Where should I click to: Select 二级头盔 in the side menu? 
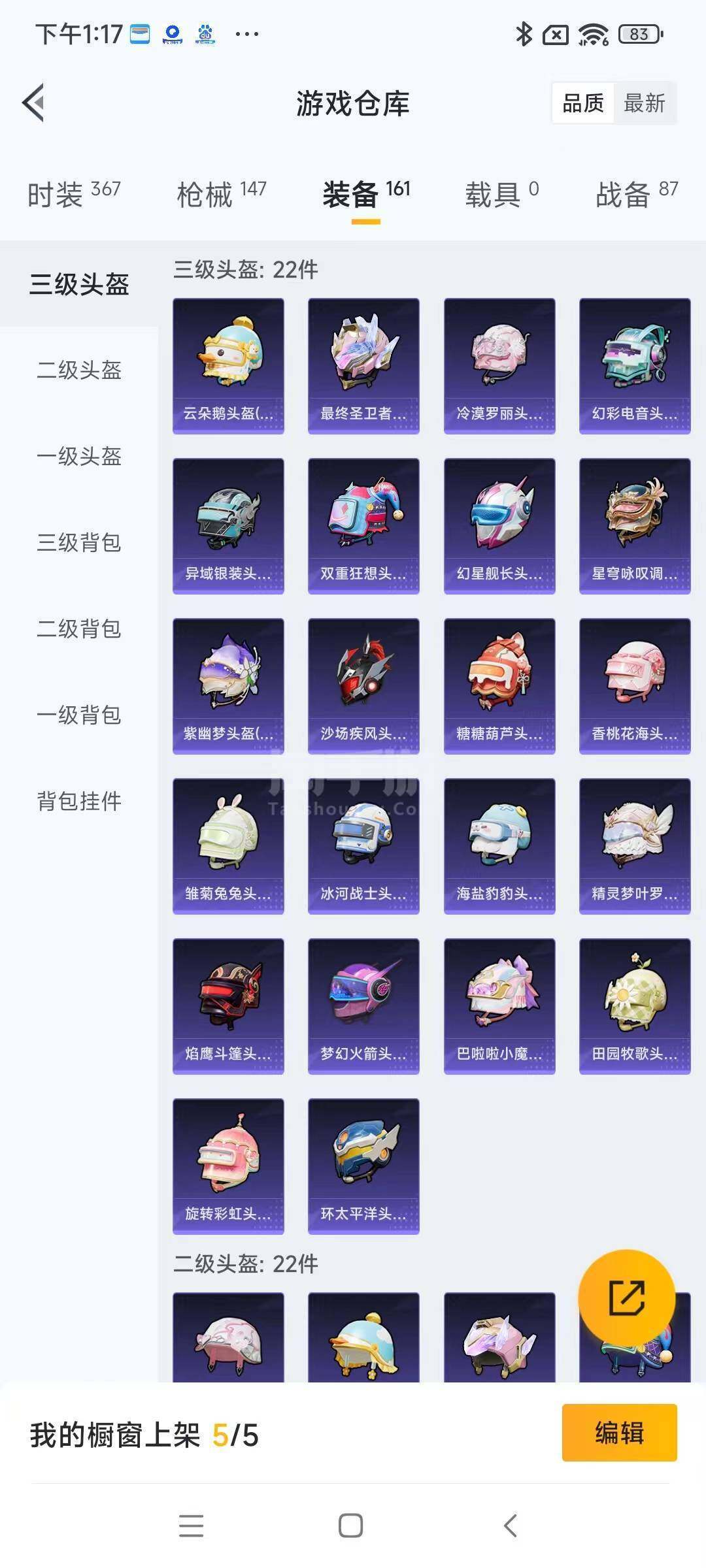[x=79, y=370]
